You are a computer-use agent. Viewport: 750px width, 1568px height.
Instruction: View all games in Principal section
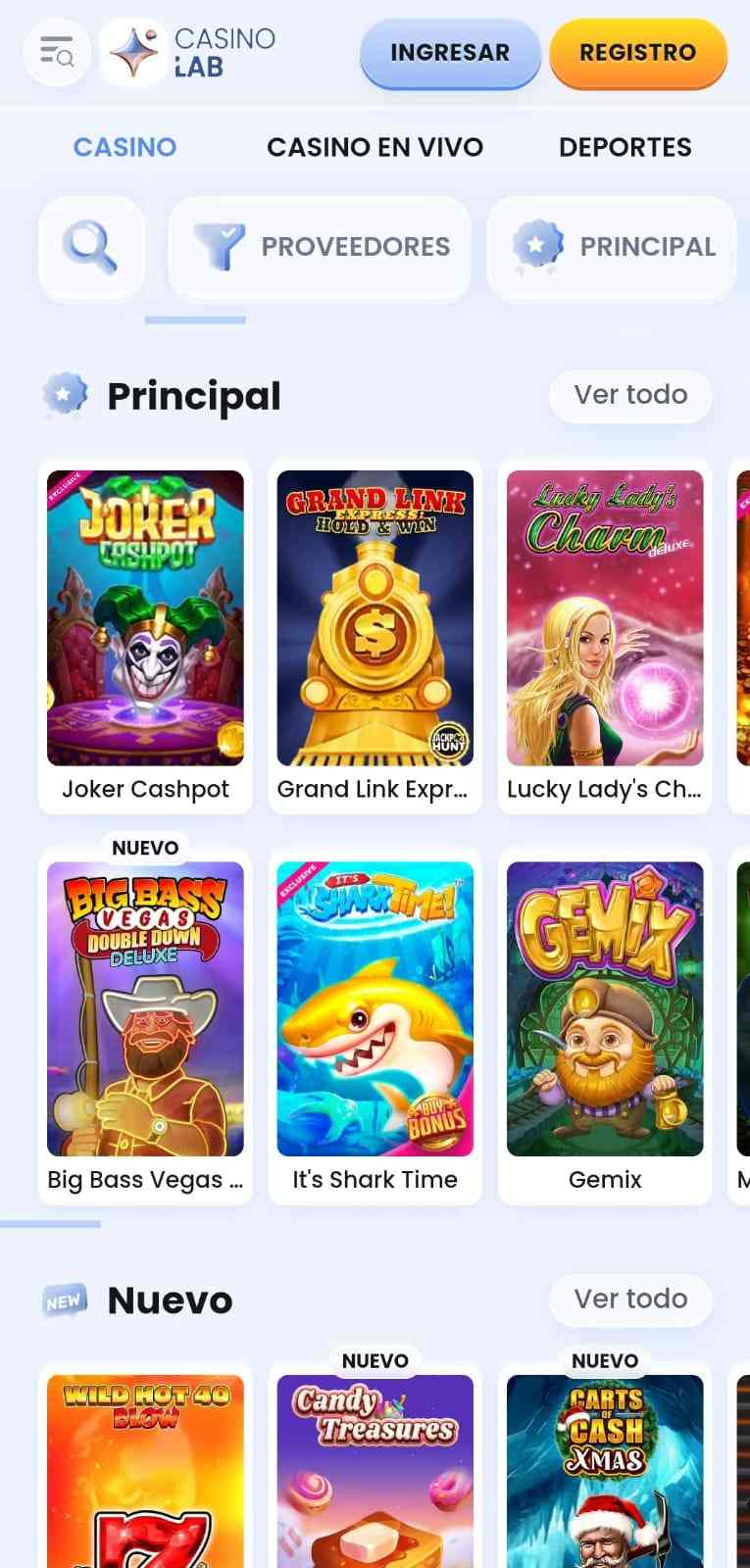point(630,395)
